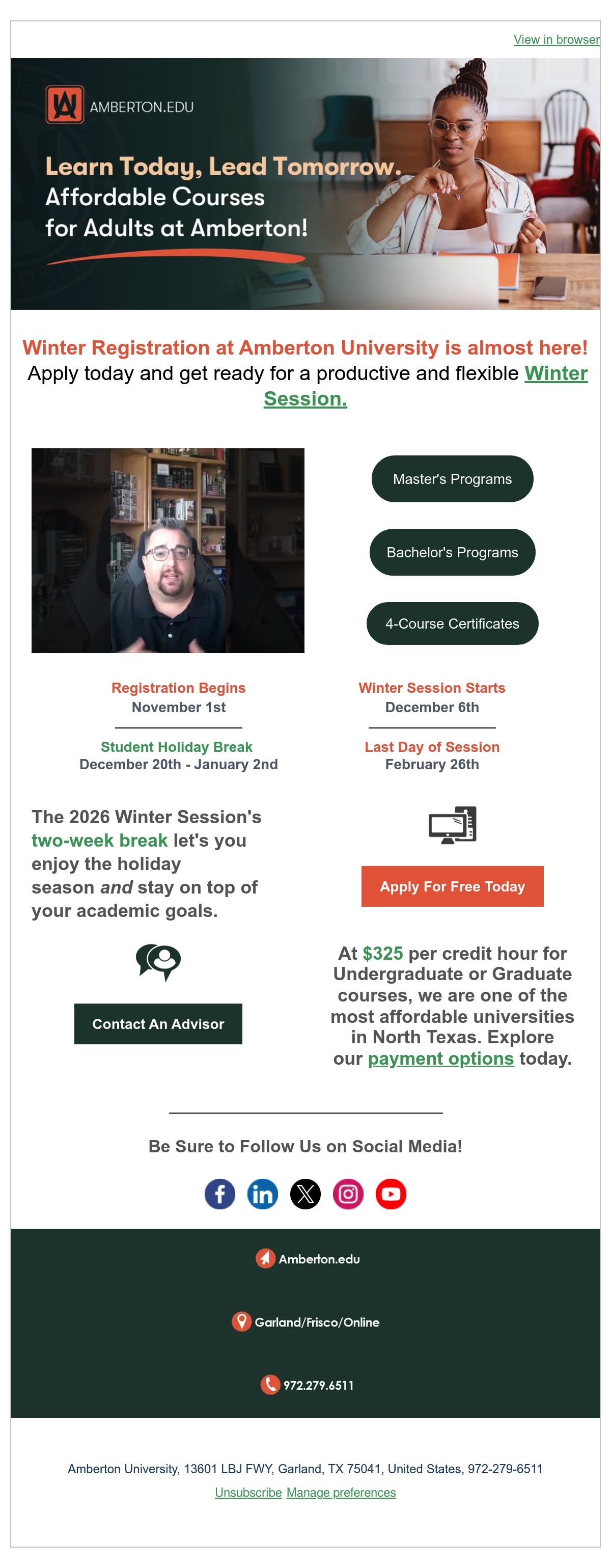Open the YouTube channel icon
The image size is (611, 1568).
click(x=391, y=1193)
